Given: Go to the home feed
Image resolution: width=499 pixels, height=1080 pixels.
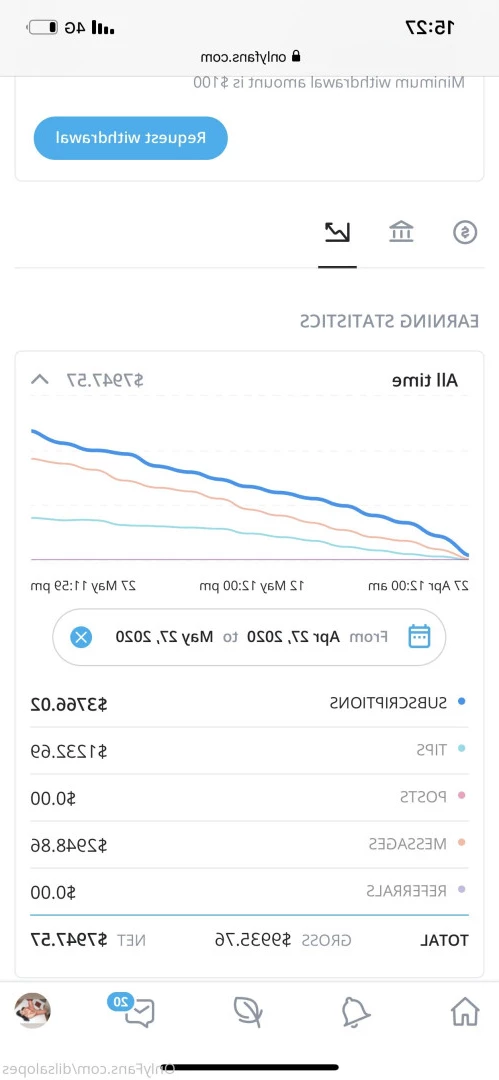Looking at the screenshot, I should pyautogui.click(x=465, y=1012).
